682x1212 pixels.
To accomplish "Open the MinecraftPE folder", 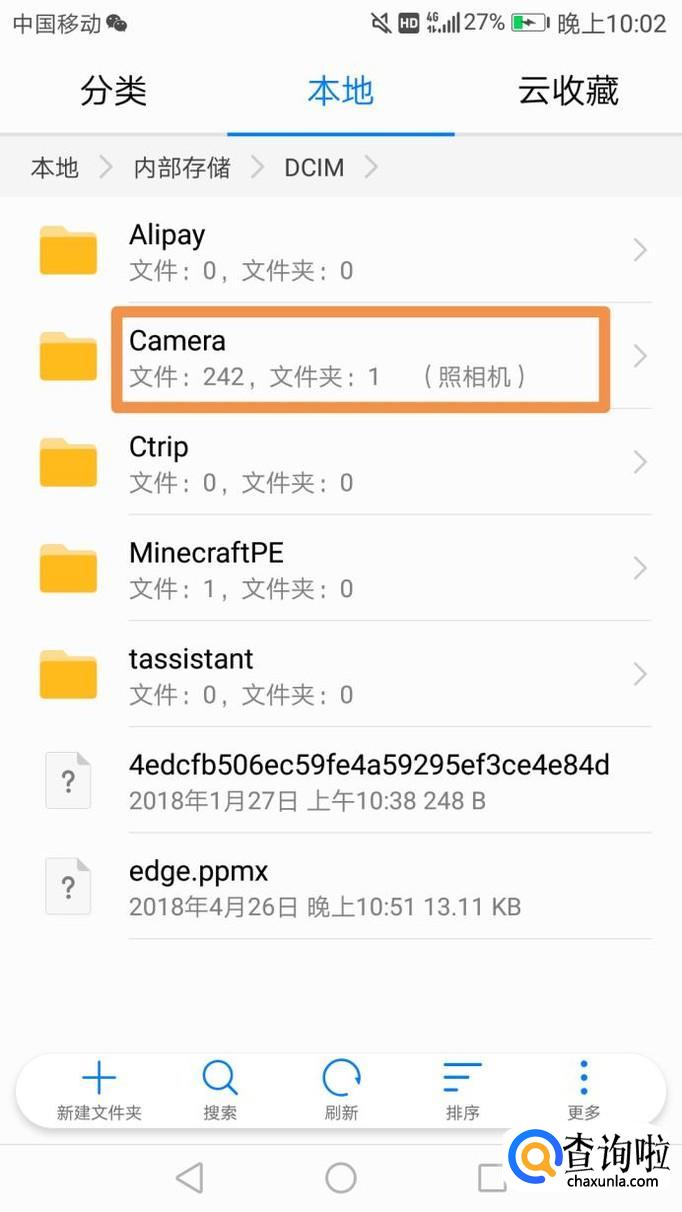I will (x=340, y=569).
